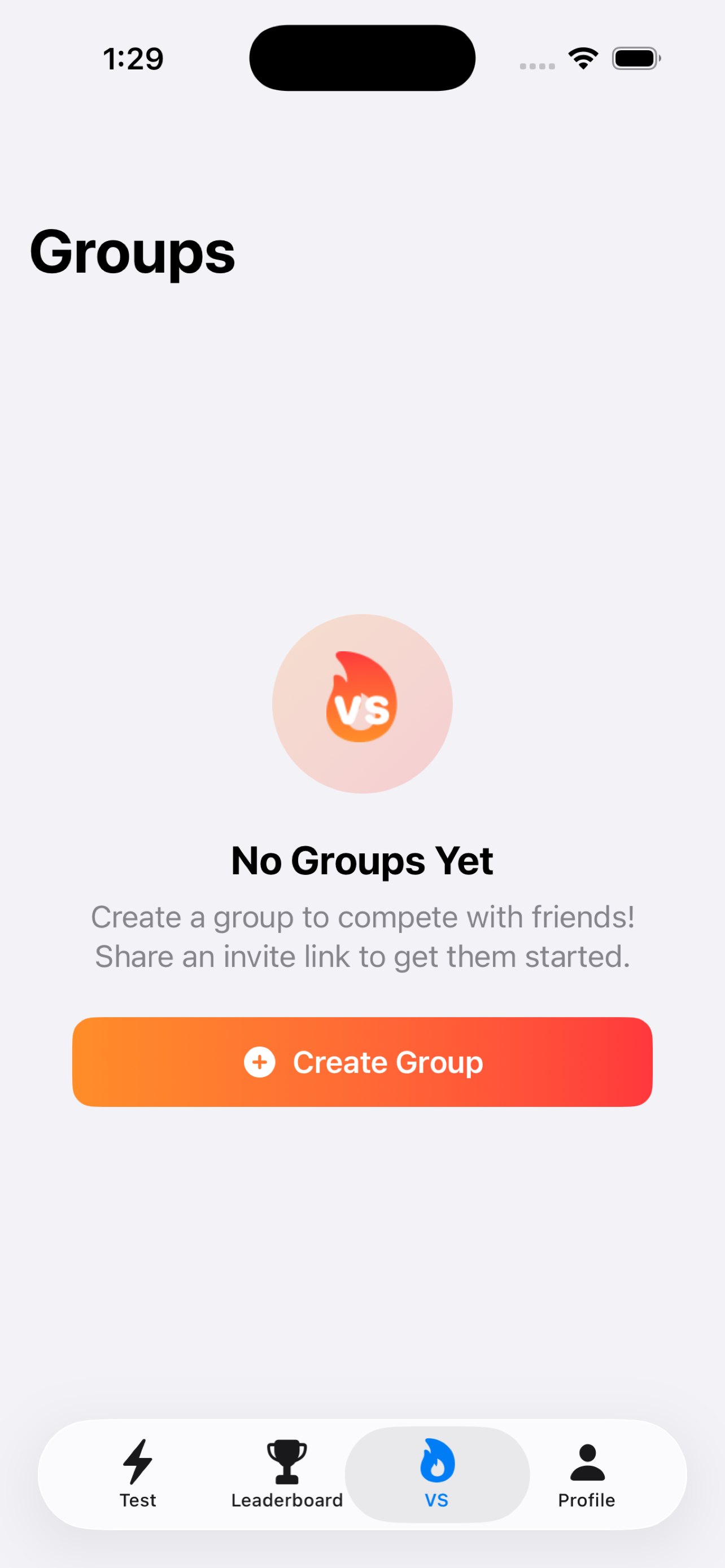Screen dimensions: 725x1568
Task: Tap the VS flame logo illustration
Action: [x=362, y=703]
